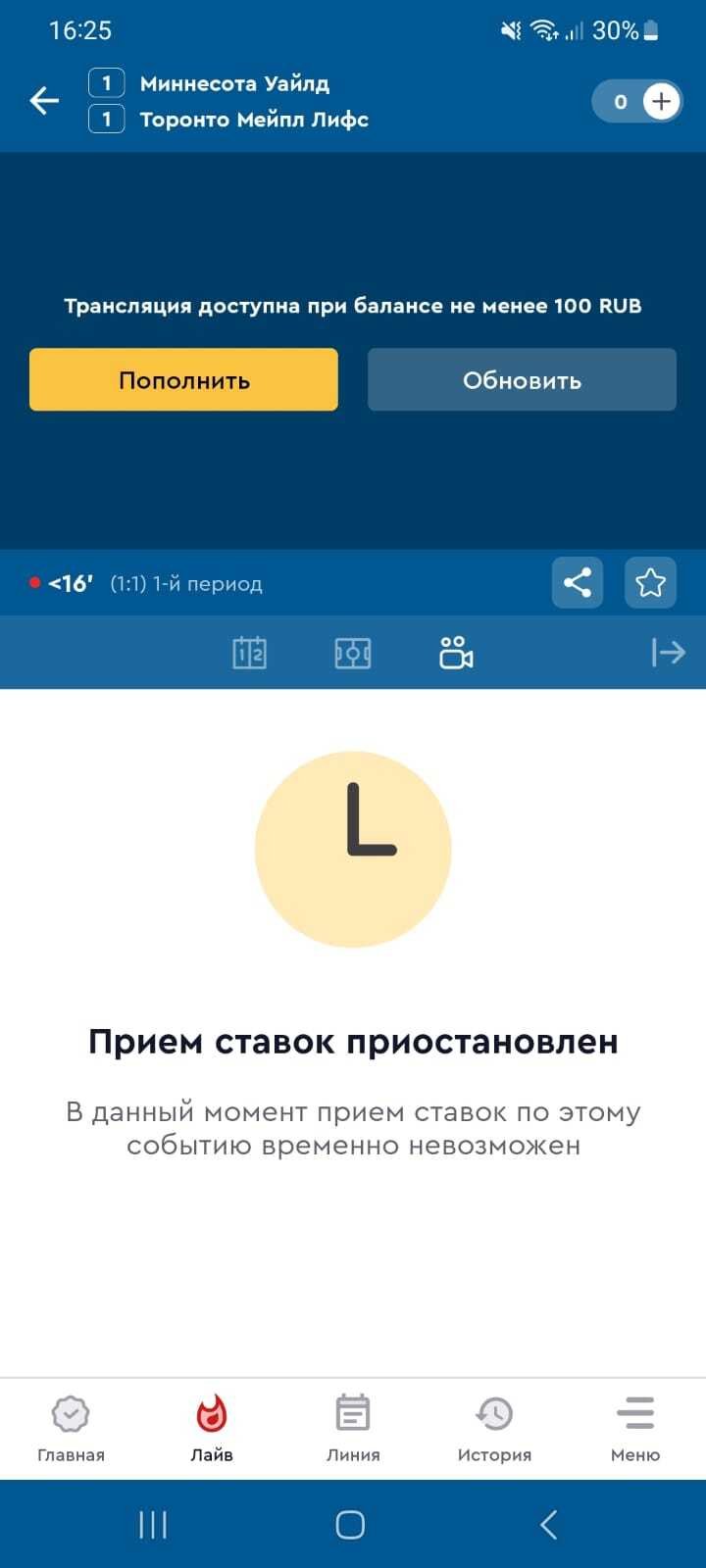Switch to the Линия tab
This screenshot has height=1568, width=706.
pyautogui.click(x=353, y=1428)
